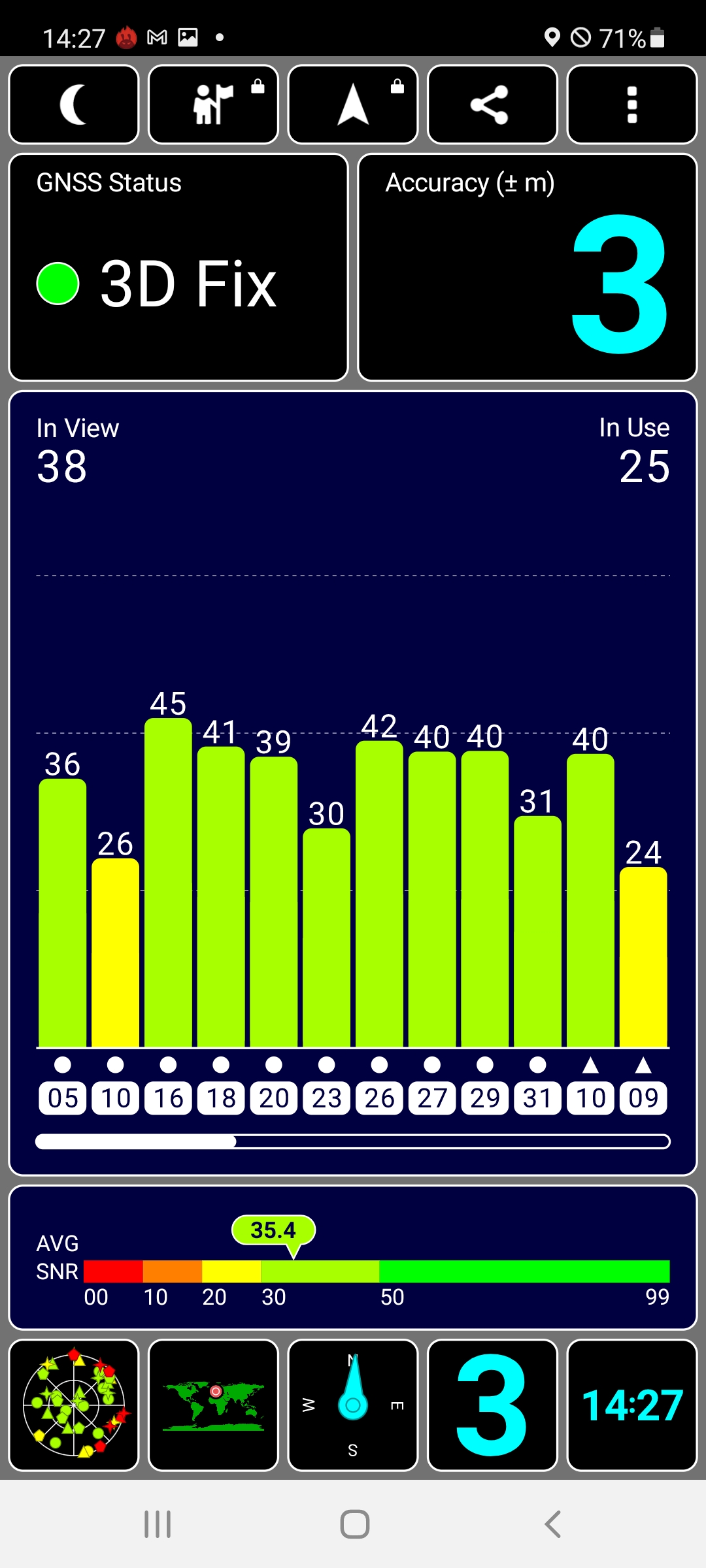The image size is (706, 1568).
Task: Go back using the system back button
Action: pos(552,1524)
